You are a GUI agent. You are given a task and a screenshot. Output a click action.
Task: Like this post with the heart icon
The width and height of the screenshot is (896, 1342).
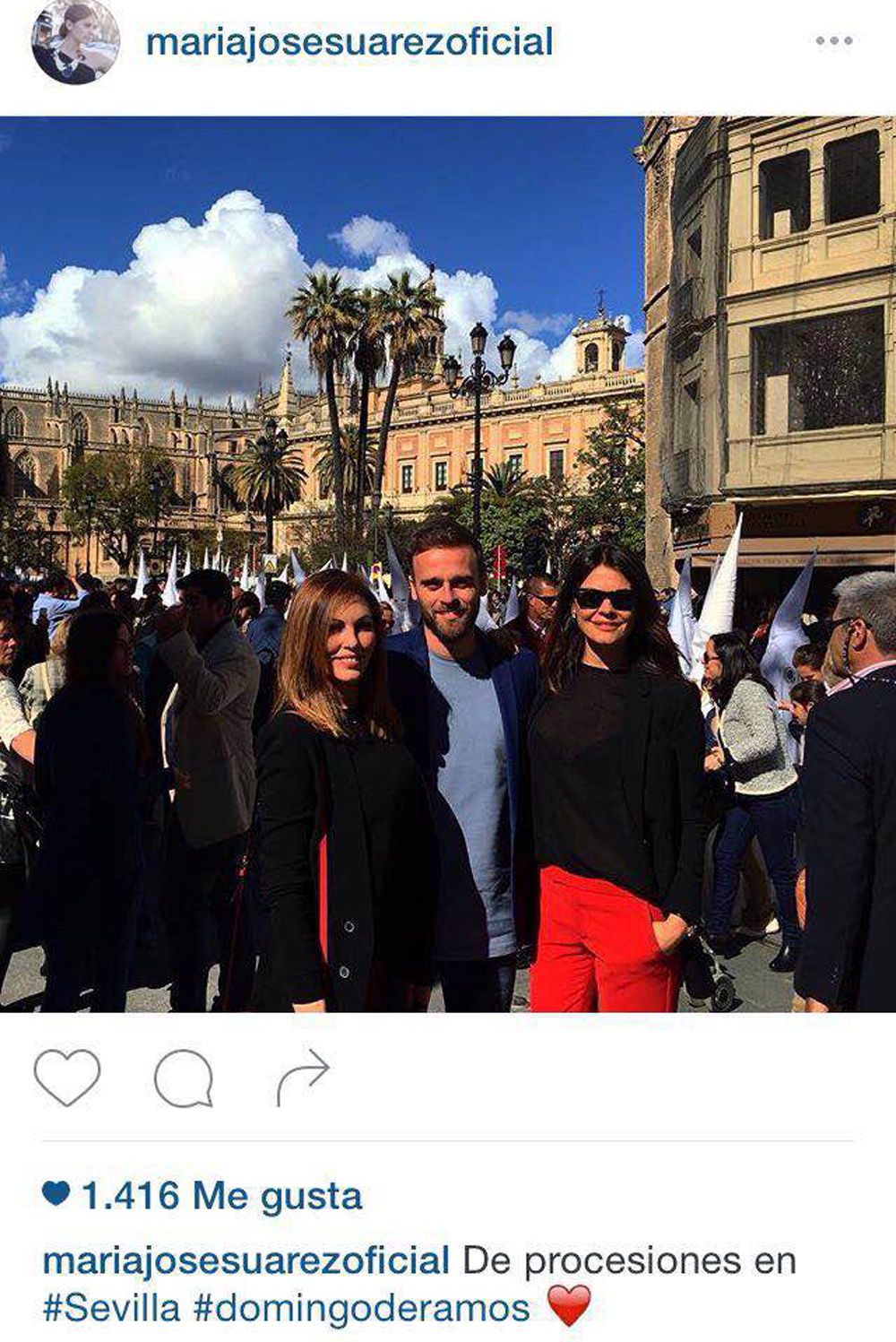(67, 1077)
